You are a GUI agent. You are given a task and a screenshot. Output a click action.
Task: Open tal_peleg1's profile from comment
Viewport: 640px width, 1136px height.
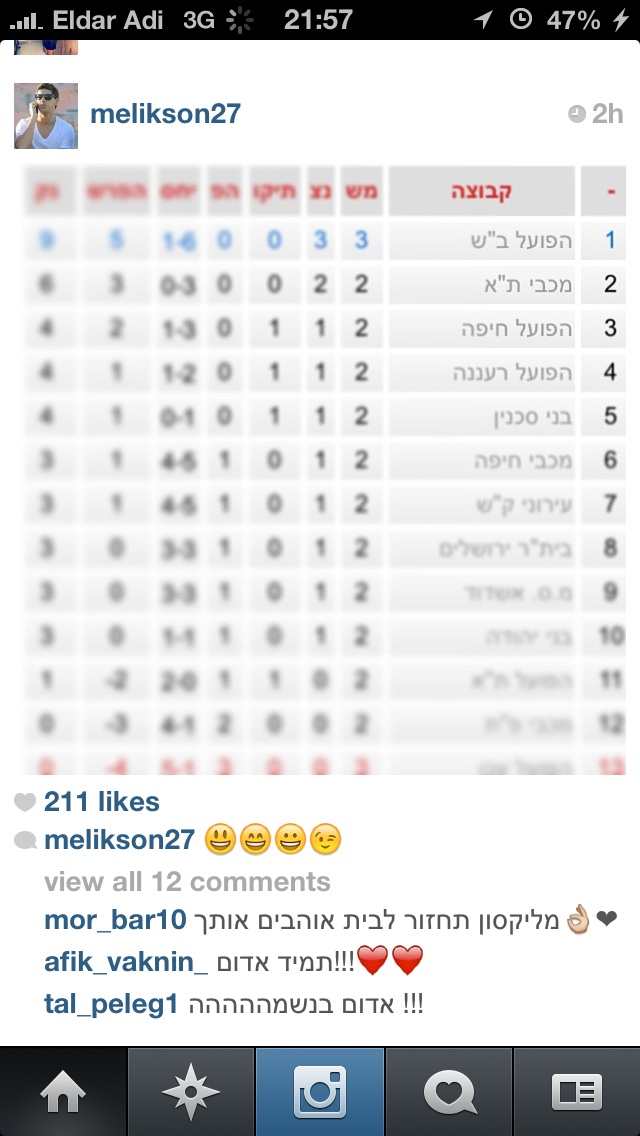click(x=110, y=1003)
